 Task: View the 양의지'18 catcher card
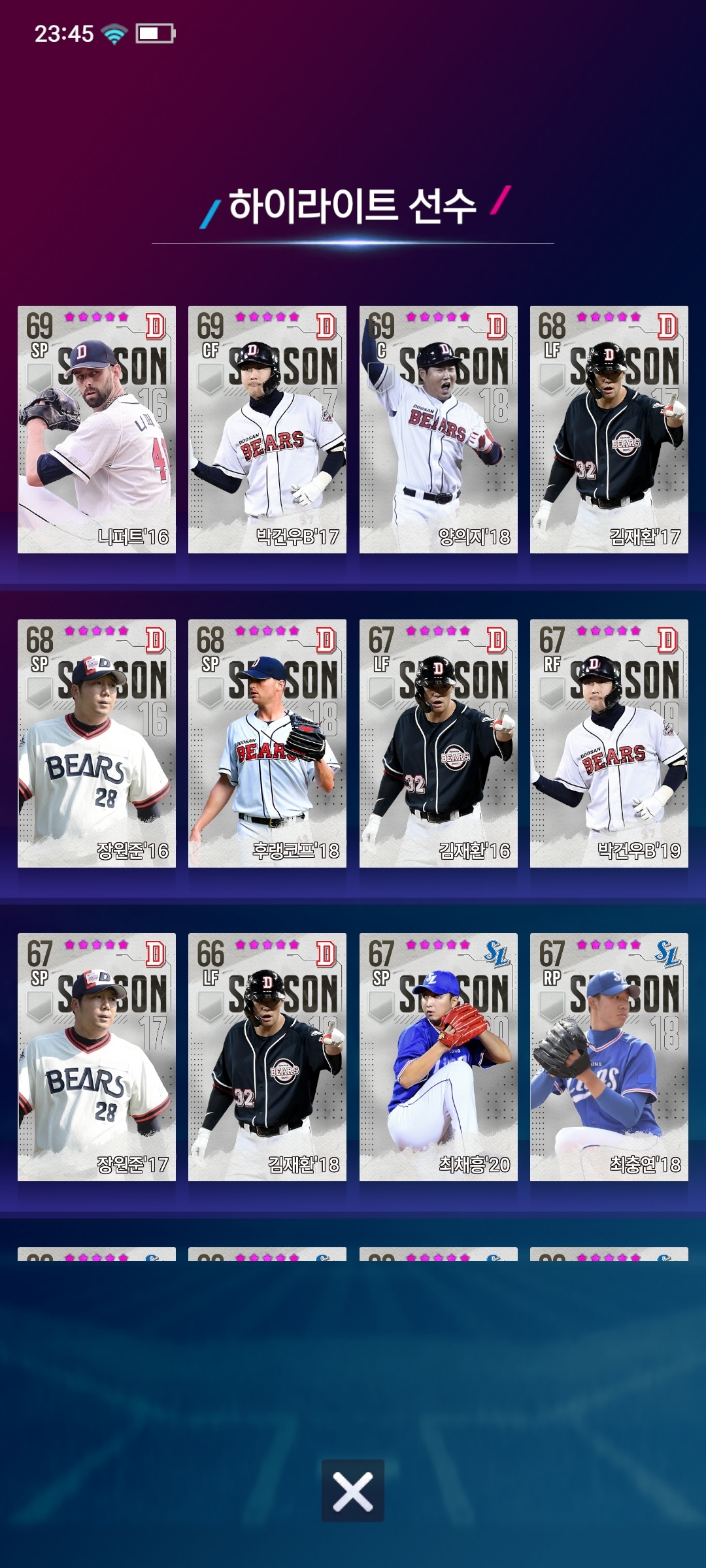pos(438,429)
